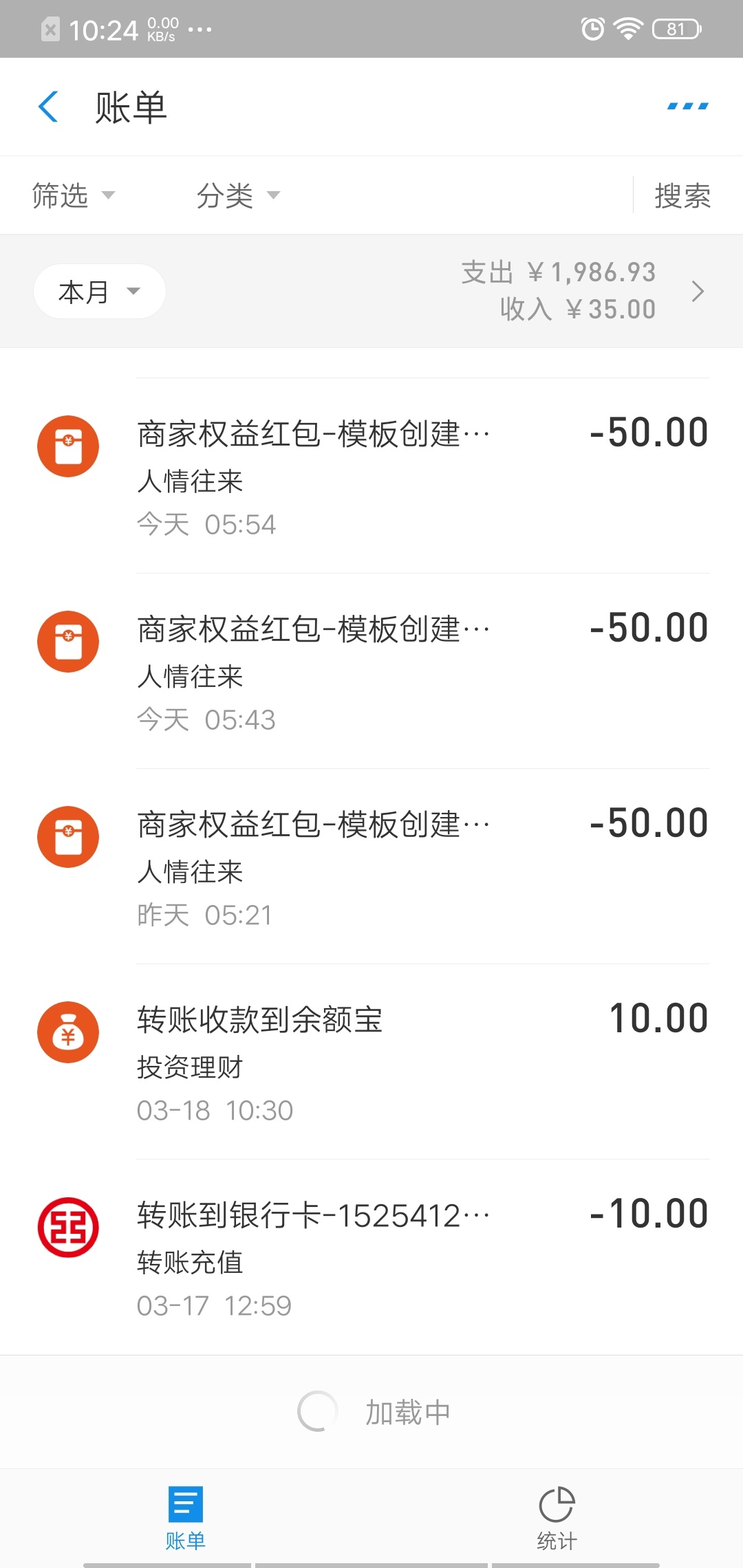Screen dimensions: 743x1568
Task: Expand the 筛选 filter dropdown
Action: click(74, 195)
